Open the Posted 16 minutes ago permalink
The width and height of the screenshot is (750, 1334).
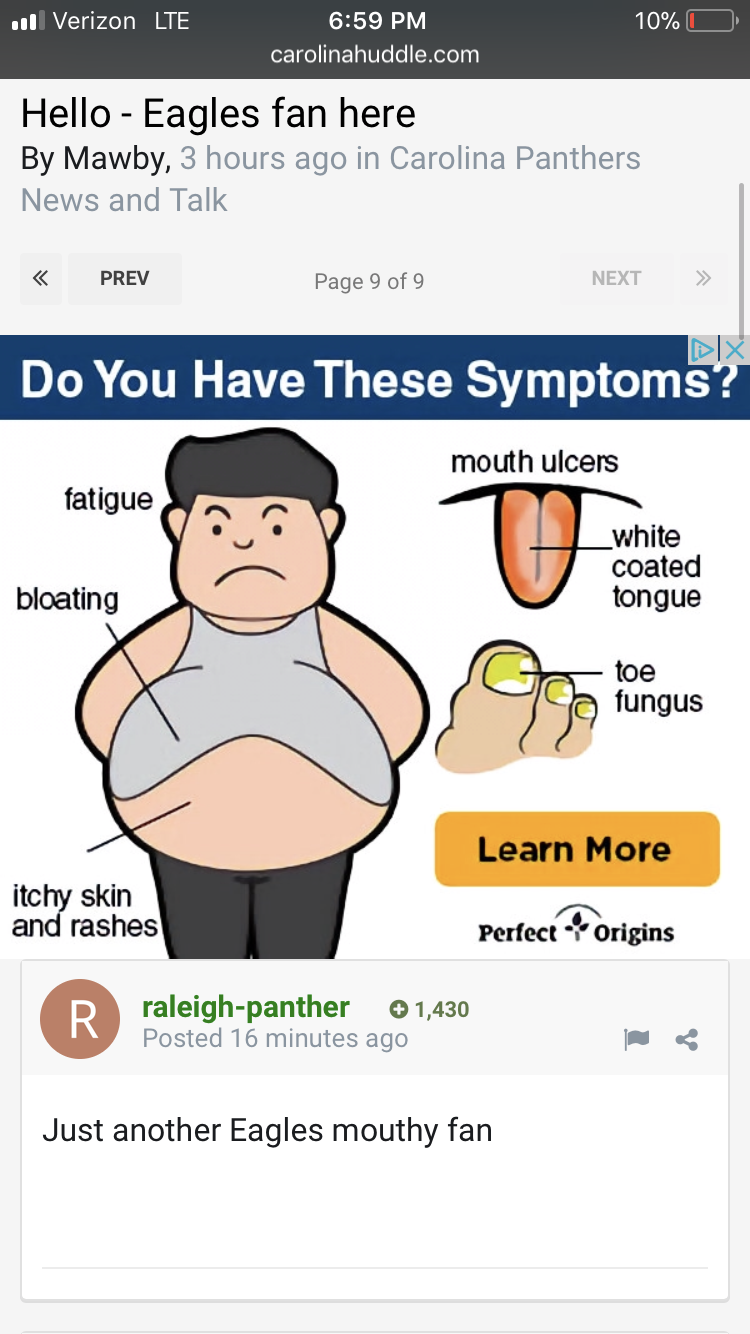click(275, 1038)
